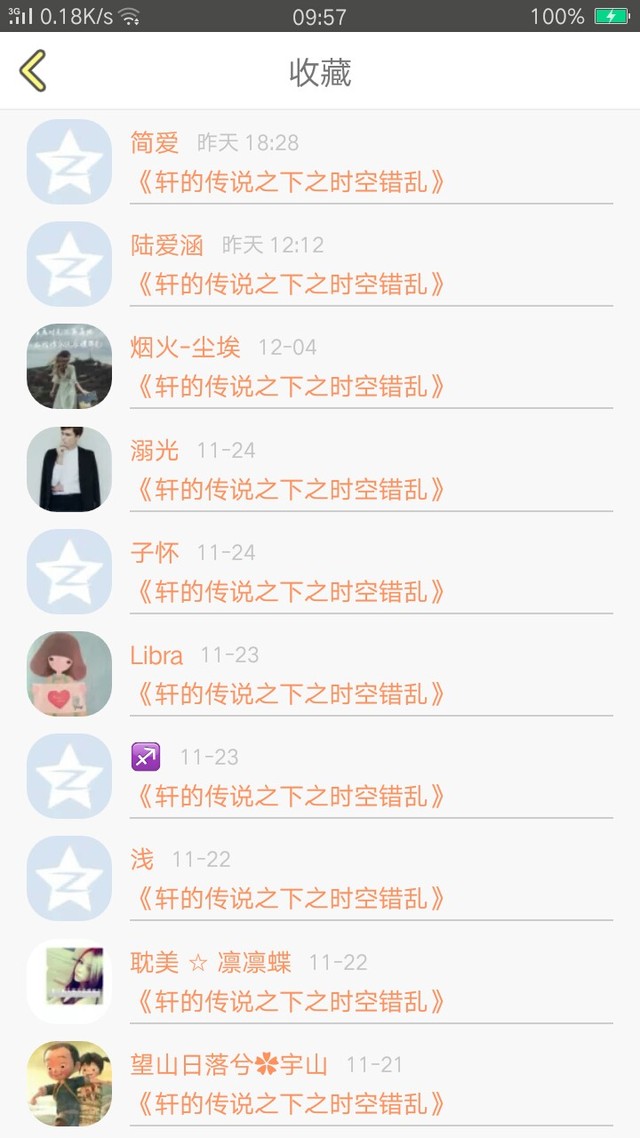Go back using the yellow arrow
The height and width of the screenshot is (1138, 640).
(33, 70)
